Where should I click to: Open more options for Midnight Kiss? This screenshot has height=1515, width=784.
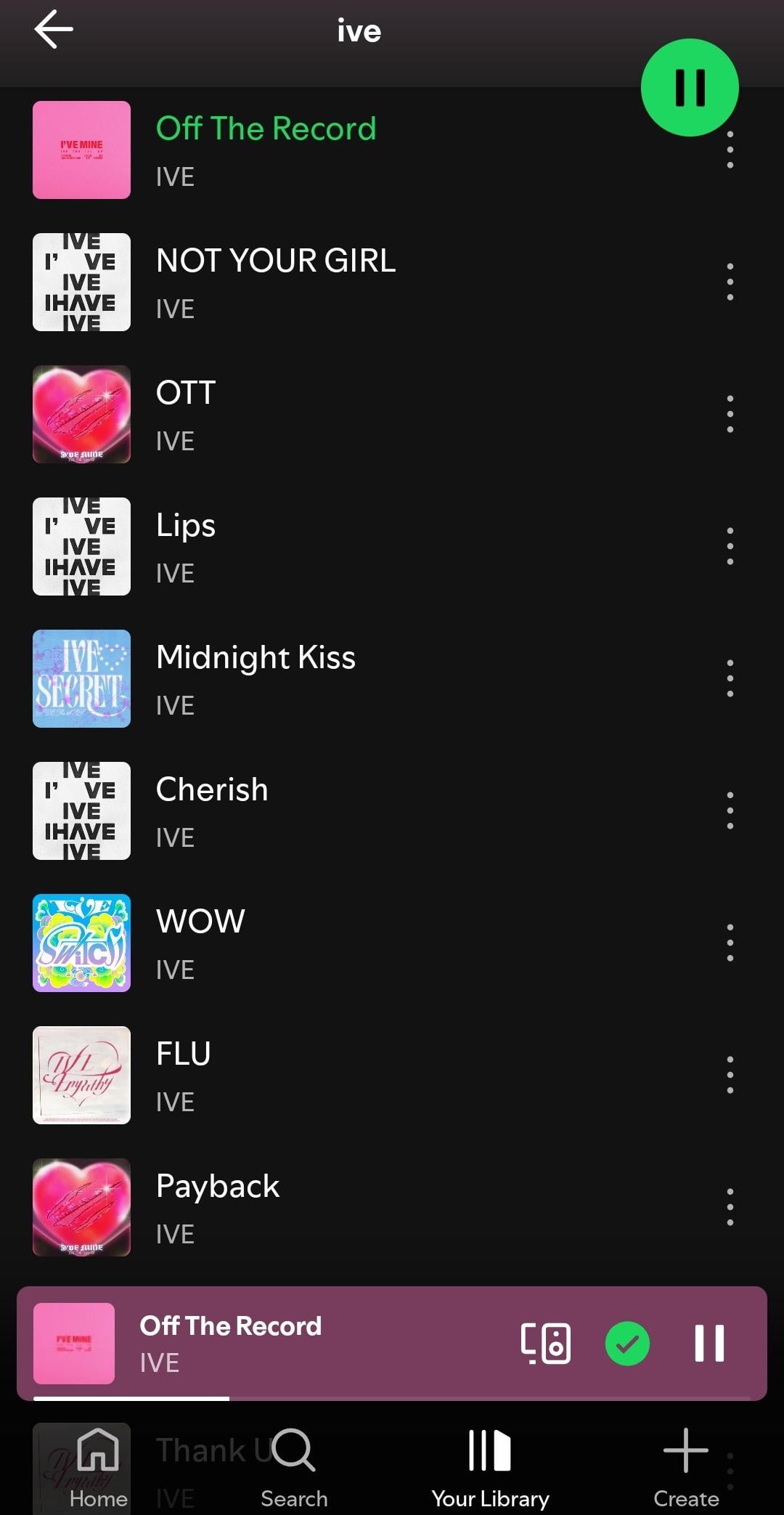tap(730, 679)
